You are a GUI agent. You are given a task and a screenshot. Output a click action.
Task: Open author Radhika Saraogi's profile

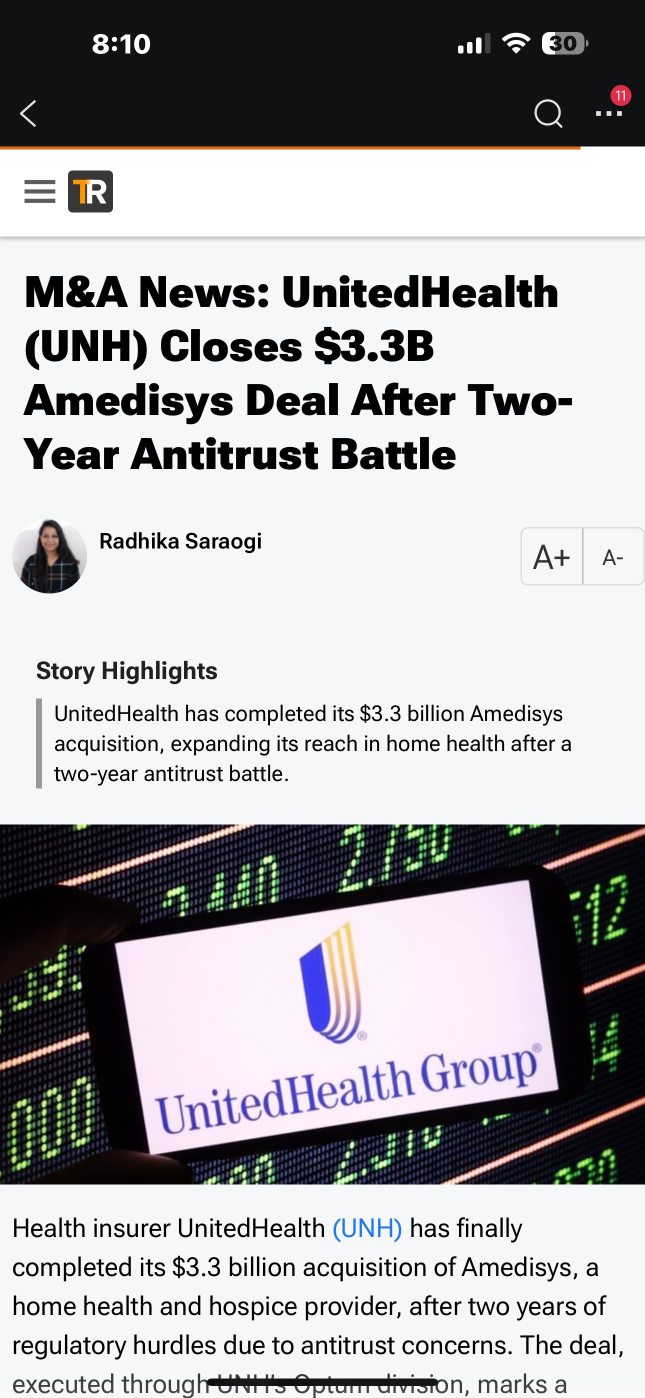click(180, 541)
